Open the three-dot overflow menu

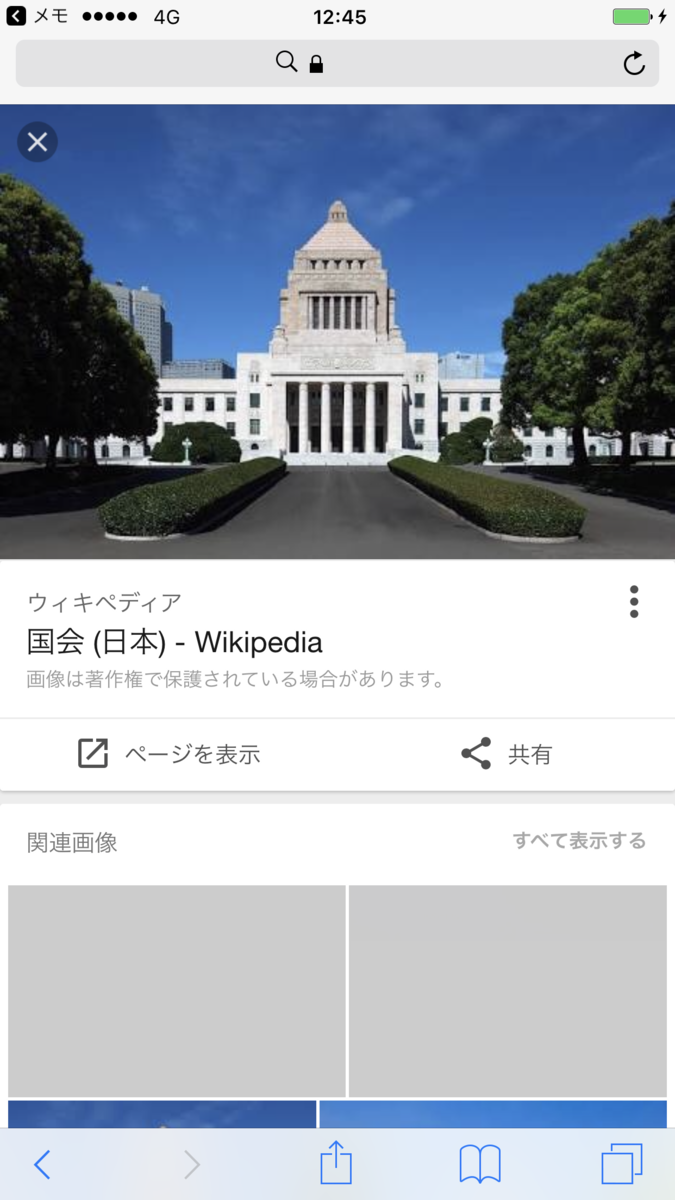pyautogui.click(x=634, y=602)
